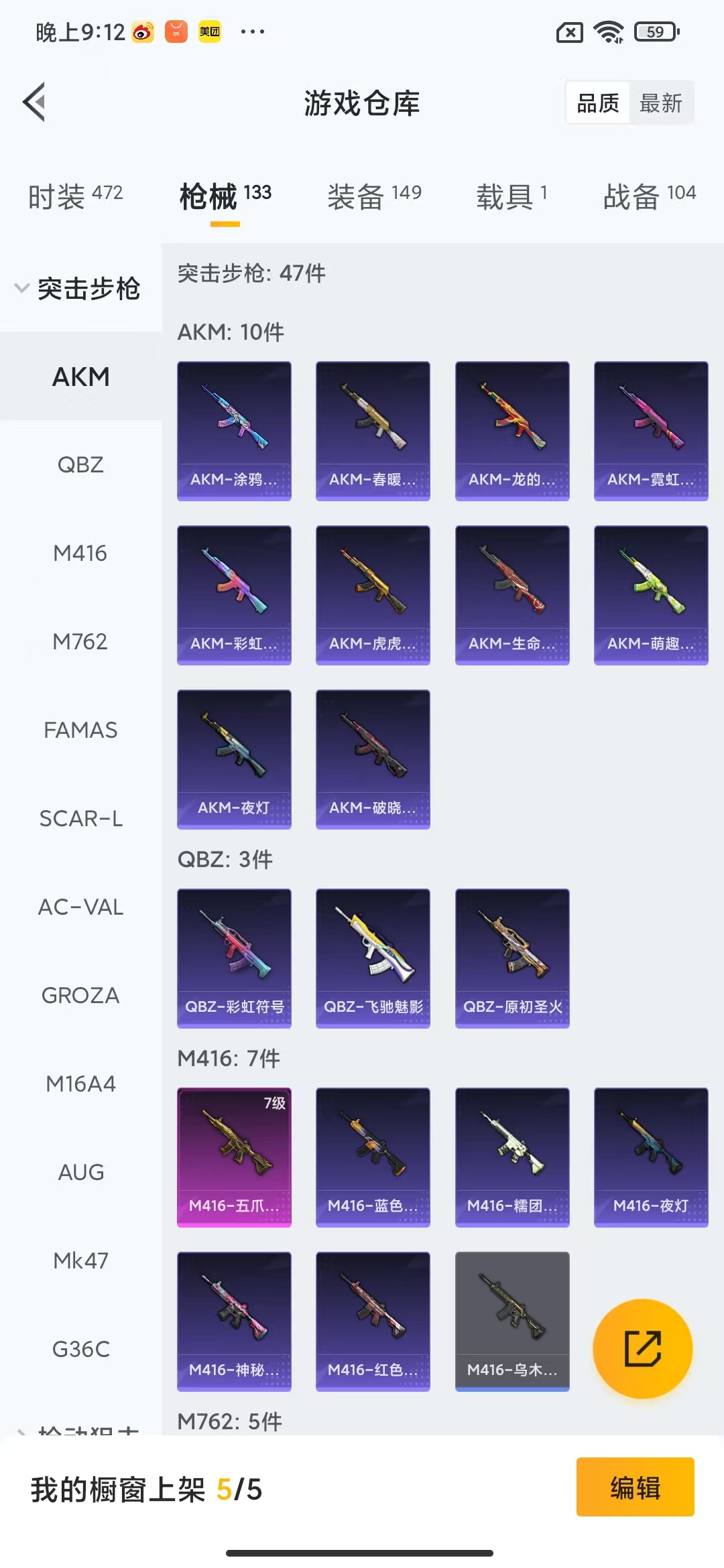Switch to the 时装 tab
The width and height of the screenshot is (724, 1568).
[75, 196]
